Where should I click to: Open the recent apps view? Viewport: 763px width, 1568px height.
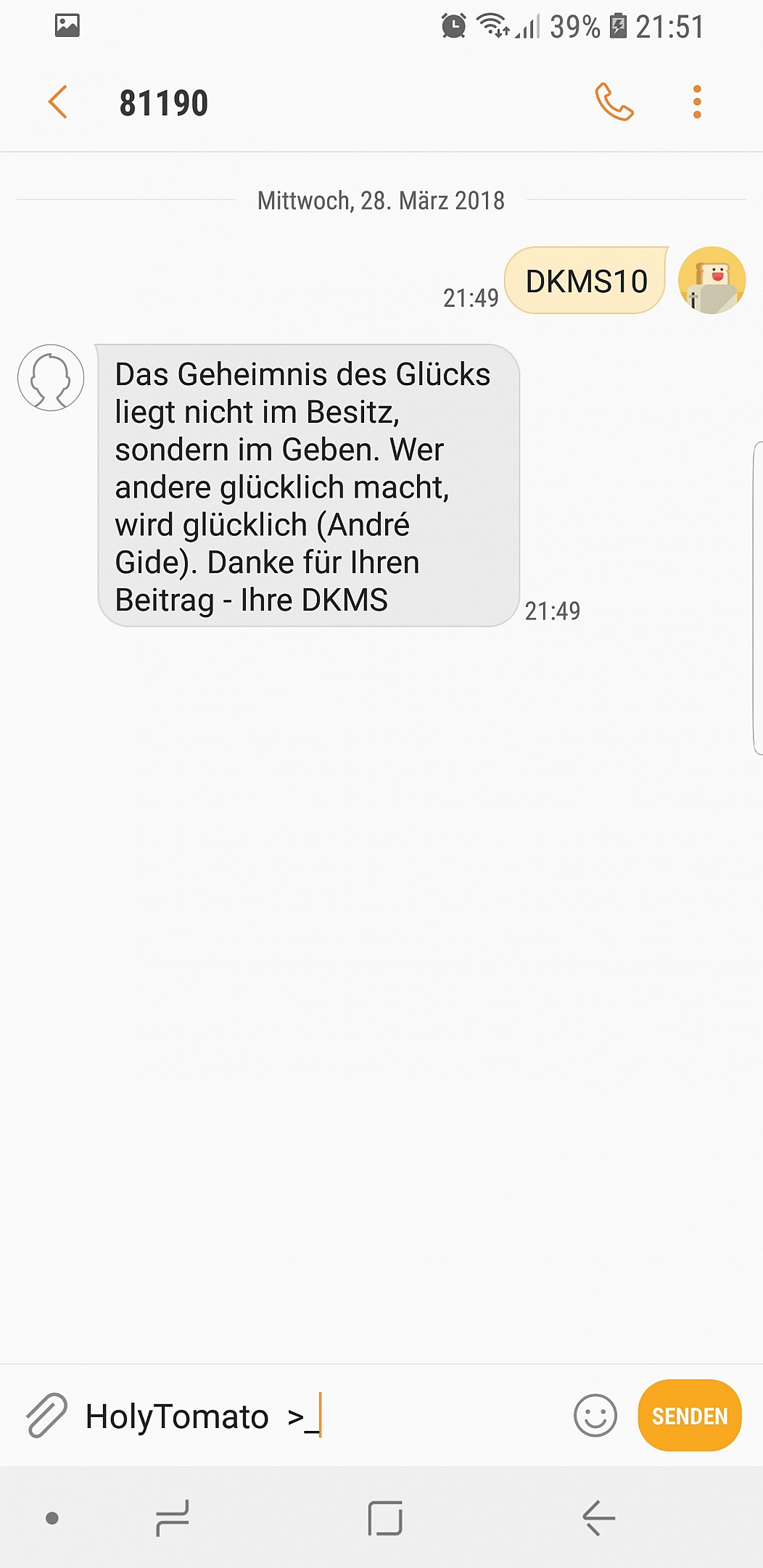[x=173, y=1518]
